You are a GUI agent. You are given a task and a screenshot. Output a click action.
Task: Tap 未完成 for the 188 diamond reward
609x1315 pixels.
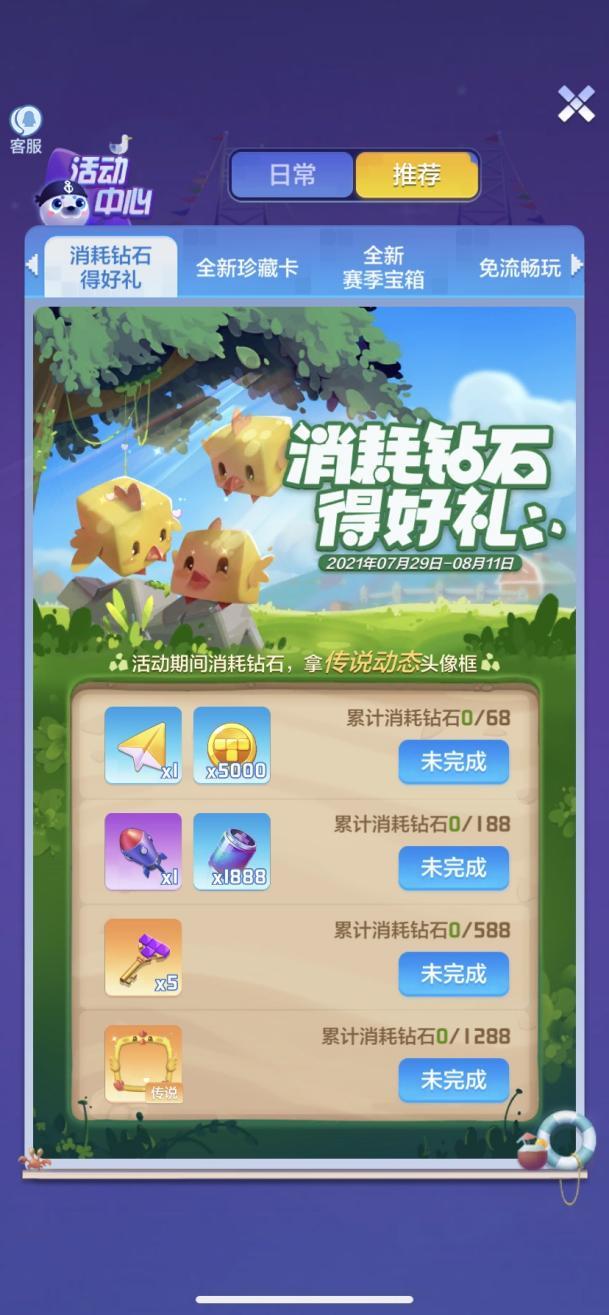453,868
